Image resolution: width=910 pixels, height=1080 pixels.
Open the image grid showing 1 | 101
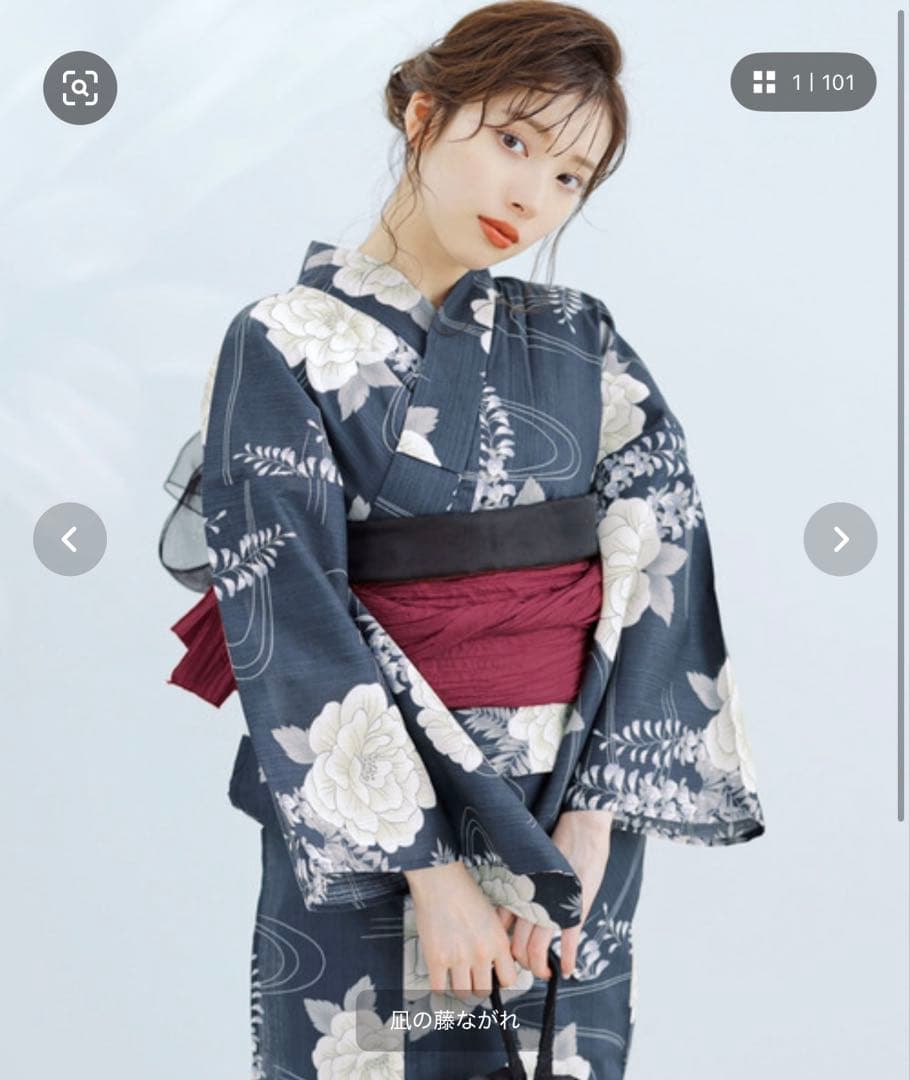coord(803,82)
